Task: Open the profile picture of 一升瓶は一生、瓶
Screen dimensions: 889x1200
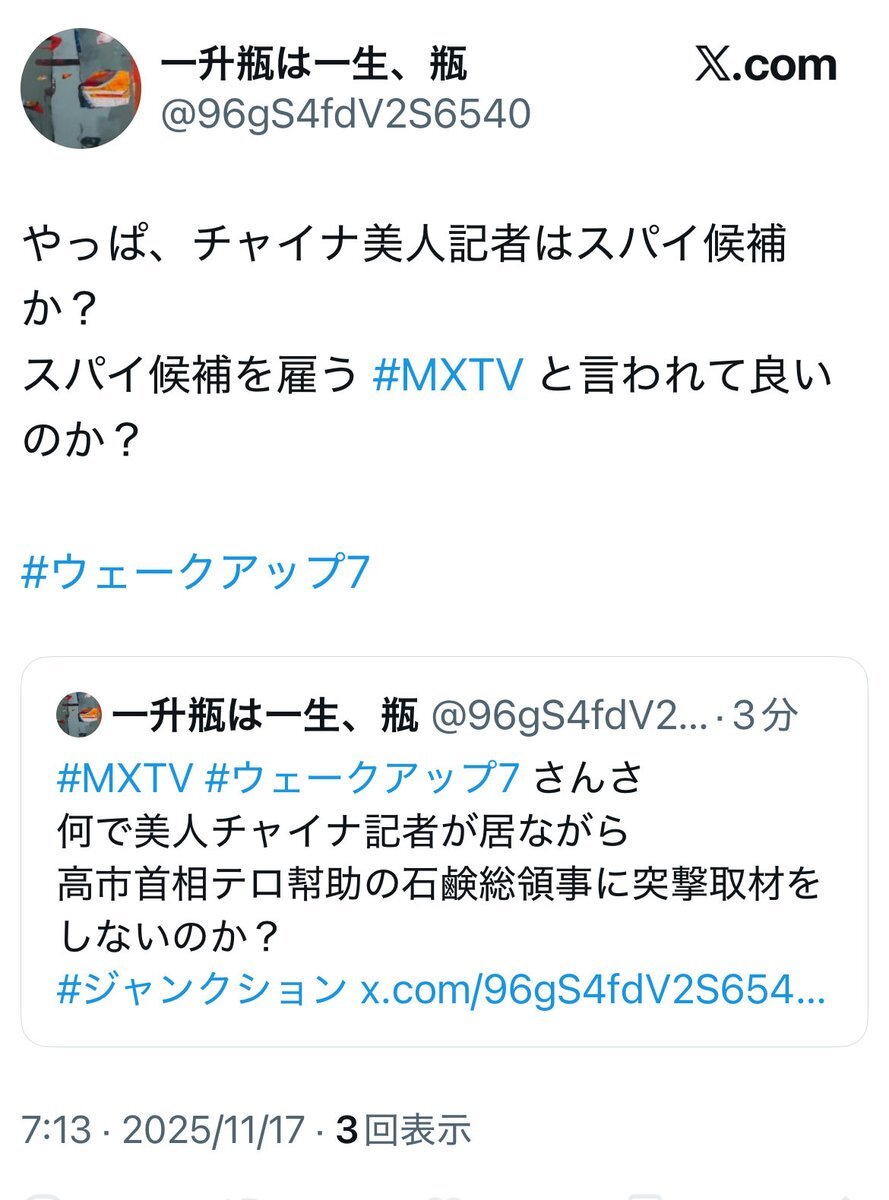Action: click(81, 88)
